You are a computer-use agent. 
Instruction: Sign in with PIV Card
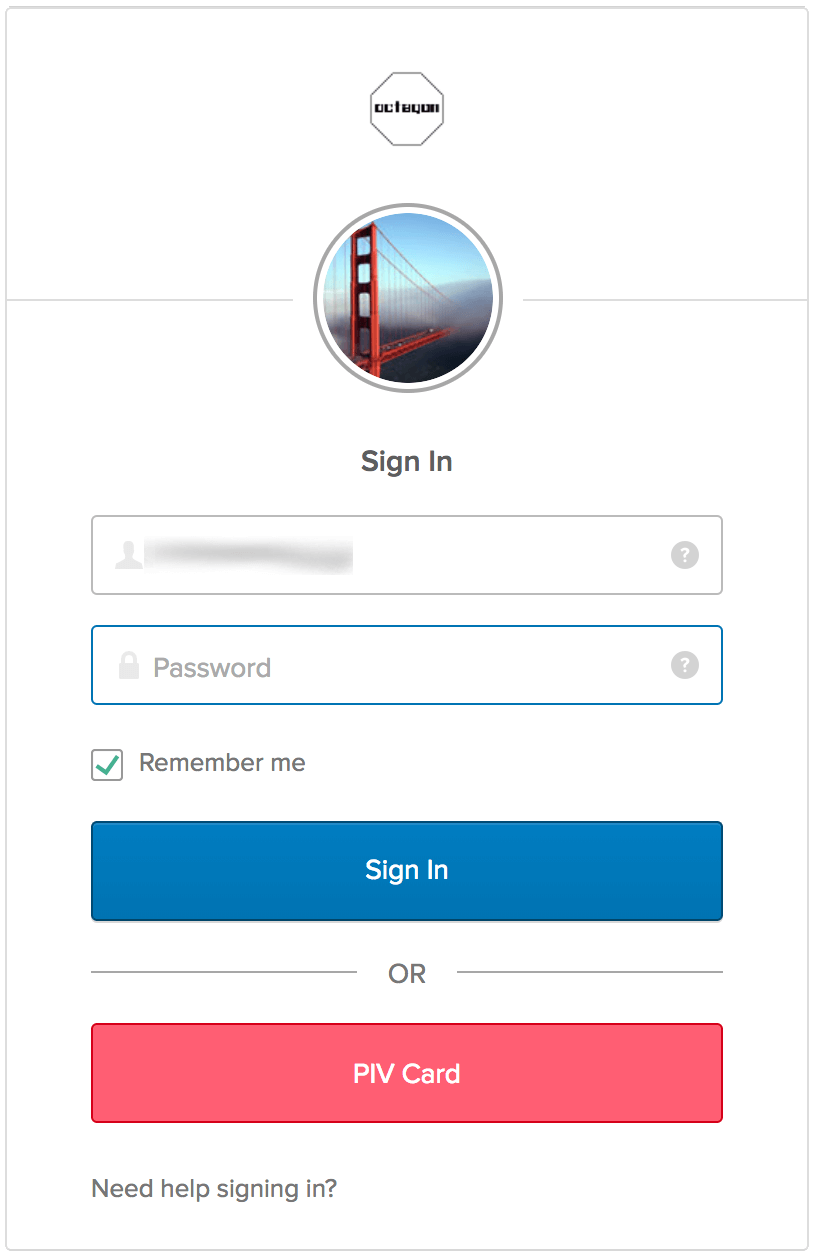407,1073
